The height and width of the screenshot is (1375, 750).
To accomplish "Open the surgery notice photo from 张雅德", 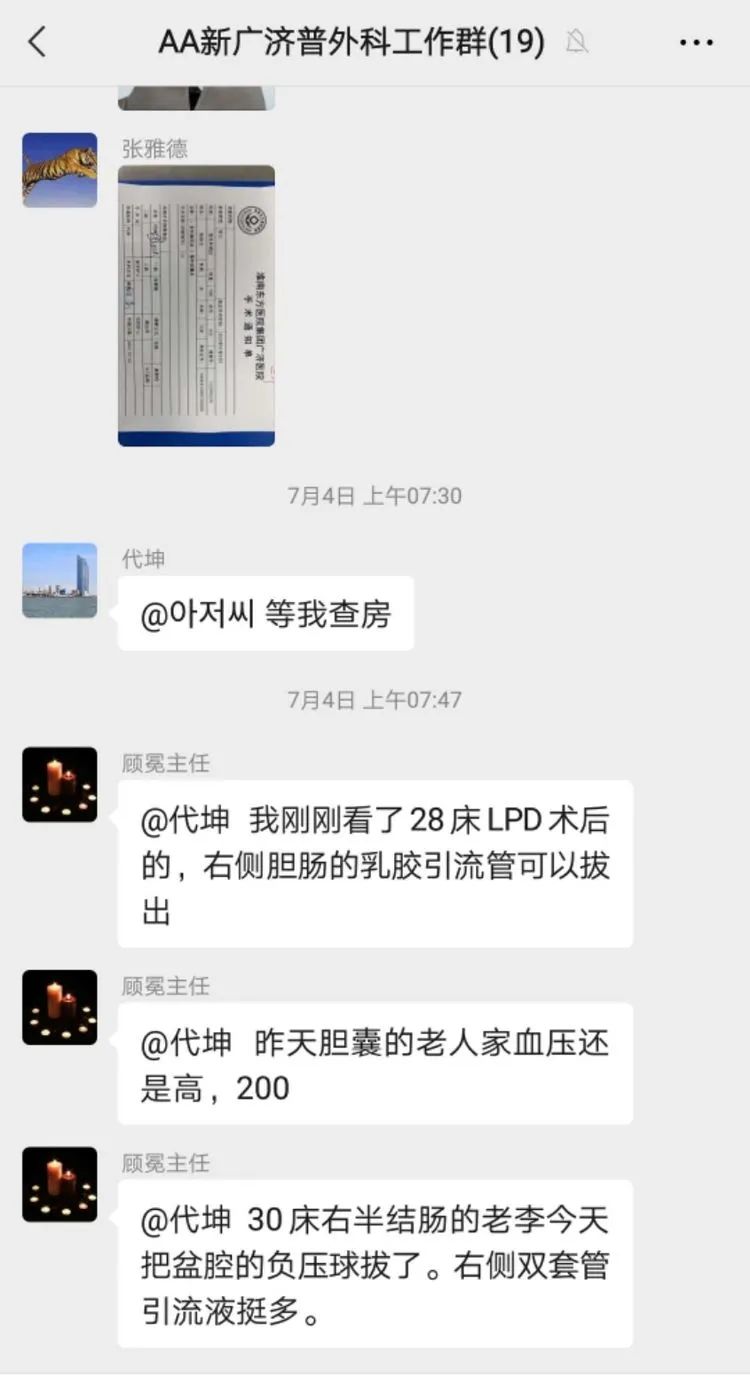I will (x=196, y=305).
